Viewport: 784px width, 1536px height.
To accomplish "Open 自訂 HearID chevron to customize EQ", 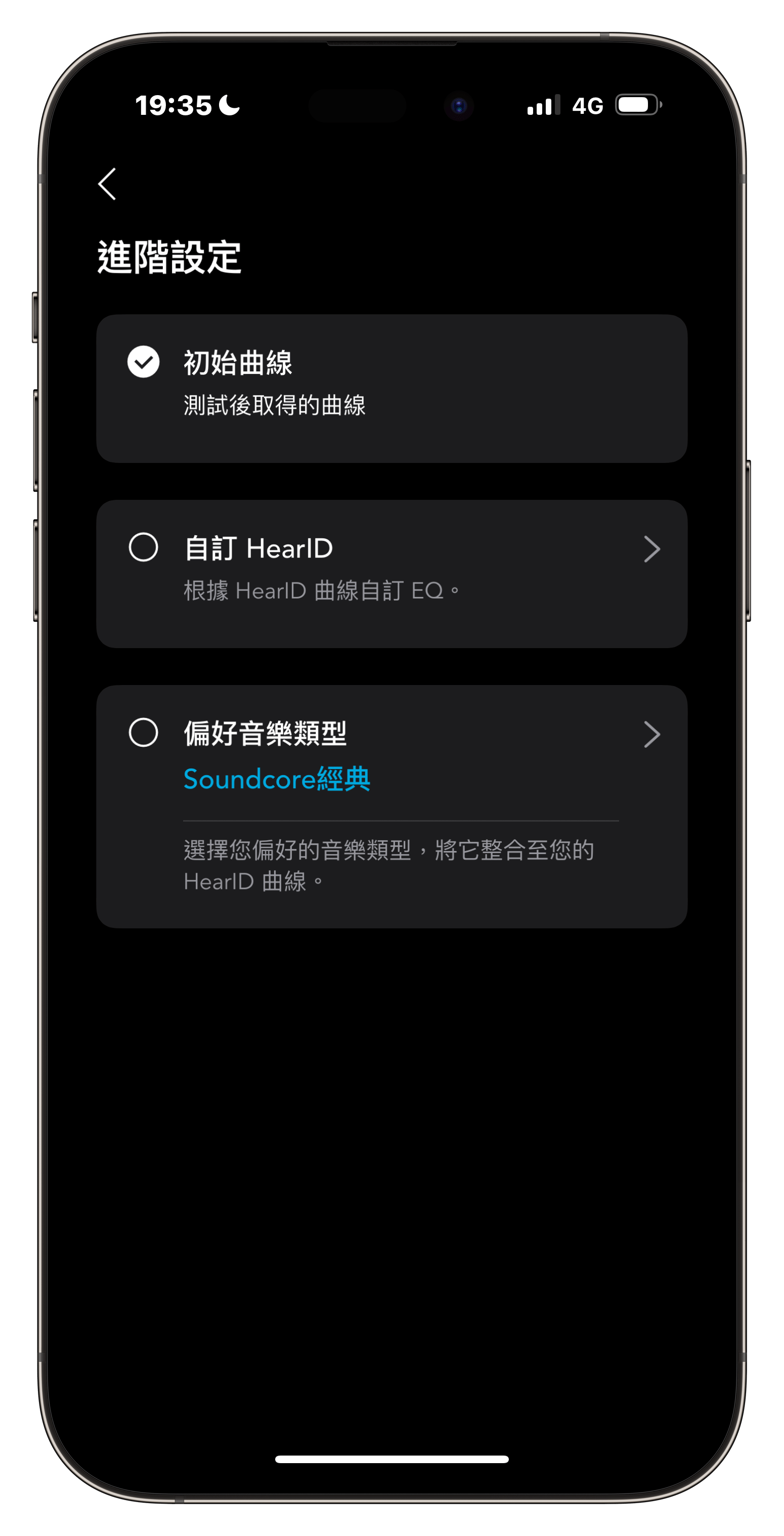I will tap(651, 549).
